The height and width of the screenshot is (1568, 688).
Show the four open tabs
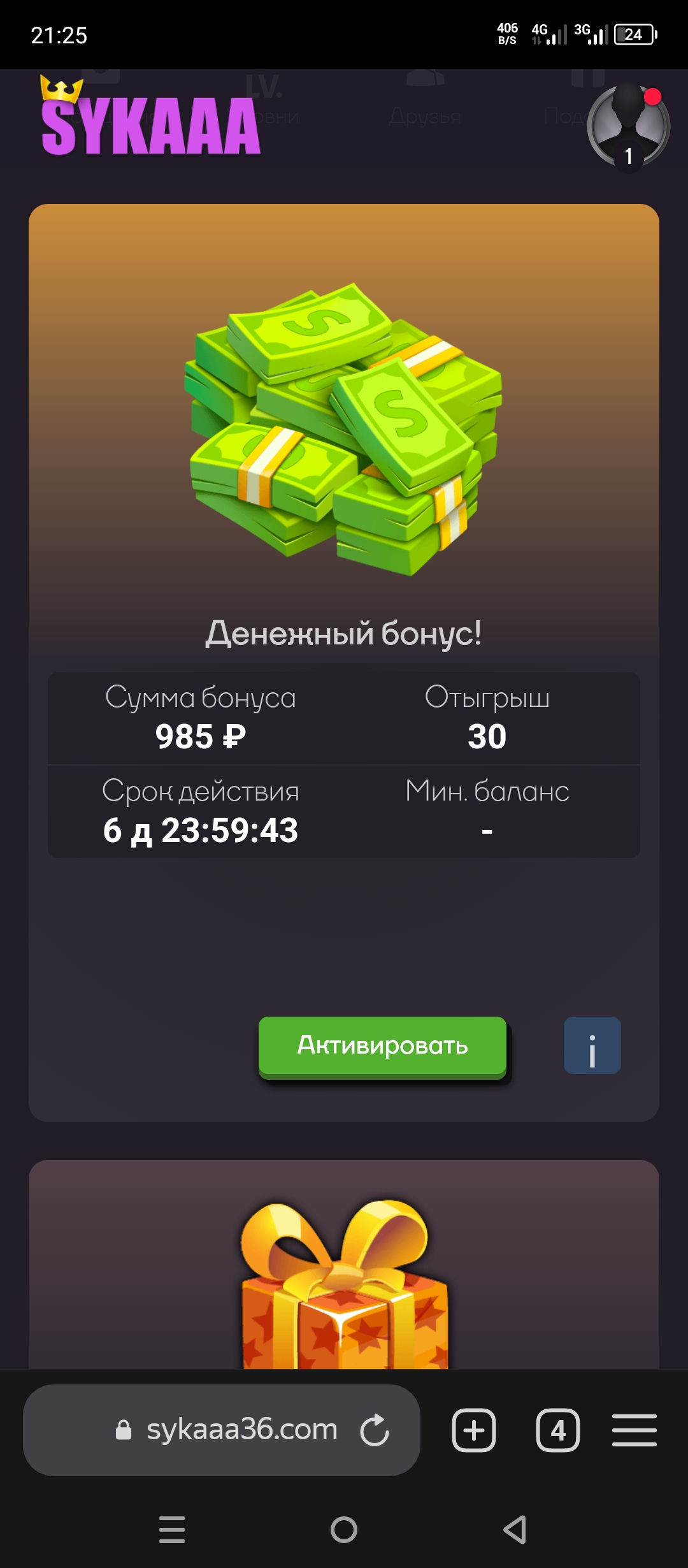[558, 1430]
